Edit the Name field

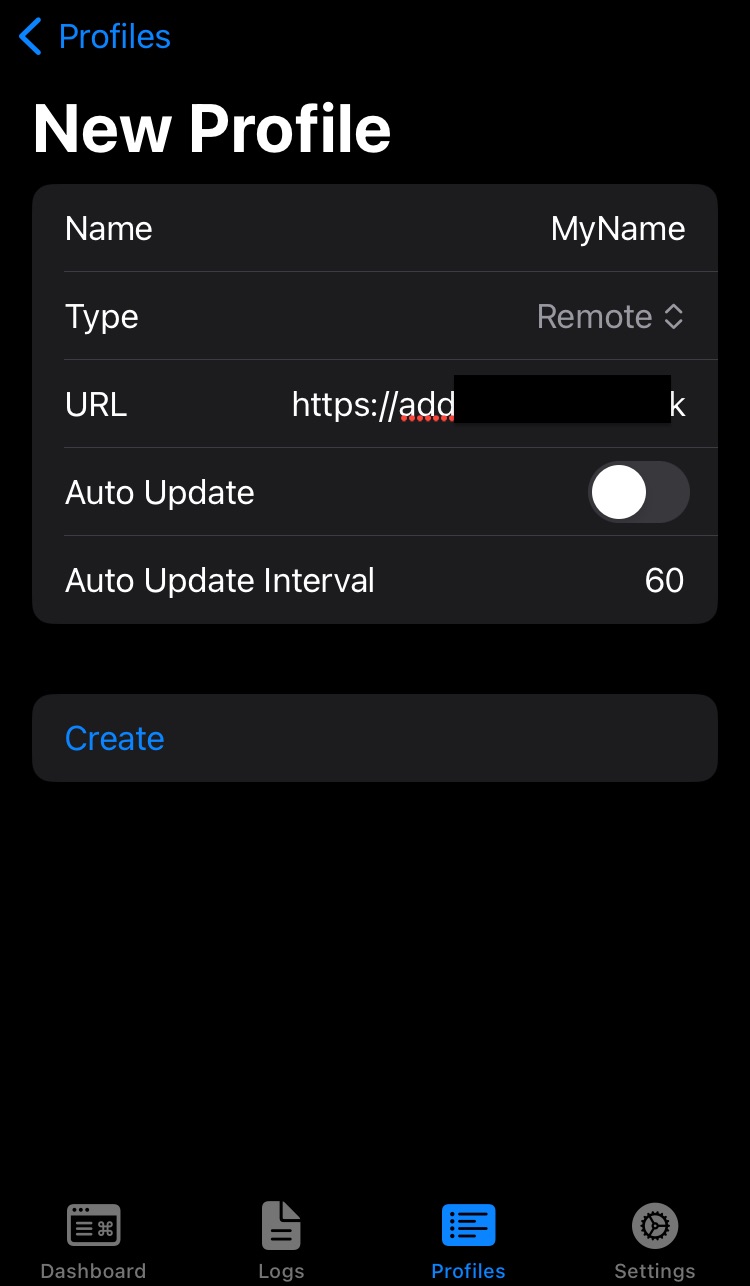(617, 229)
